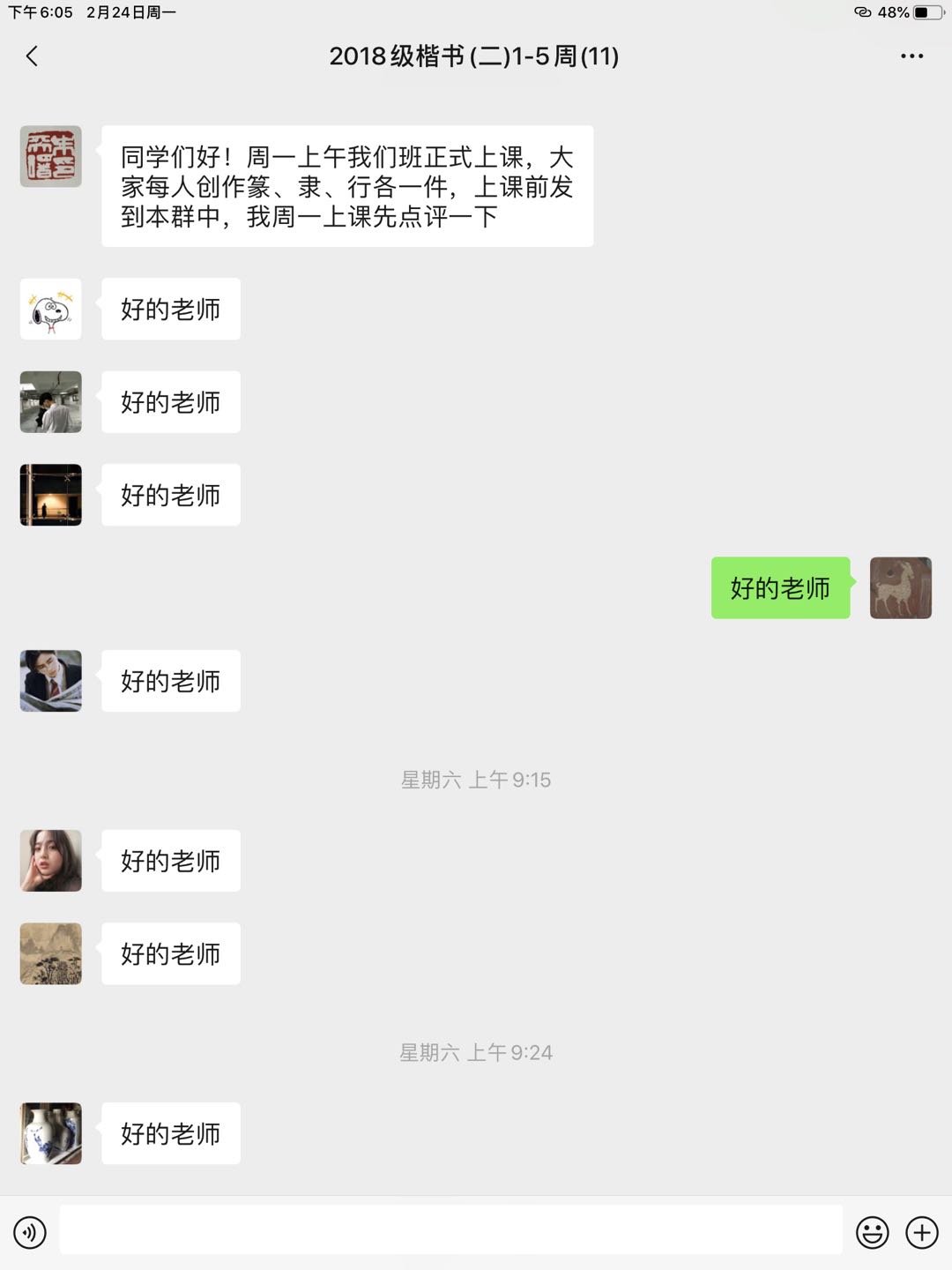Open the group chat details menu
This screenshot has height=1270, width=952.
[x=911, y=56]
